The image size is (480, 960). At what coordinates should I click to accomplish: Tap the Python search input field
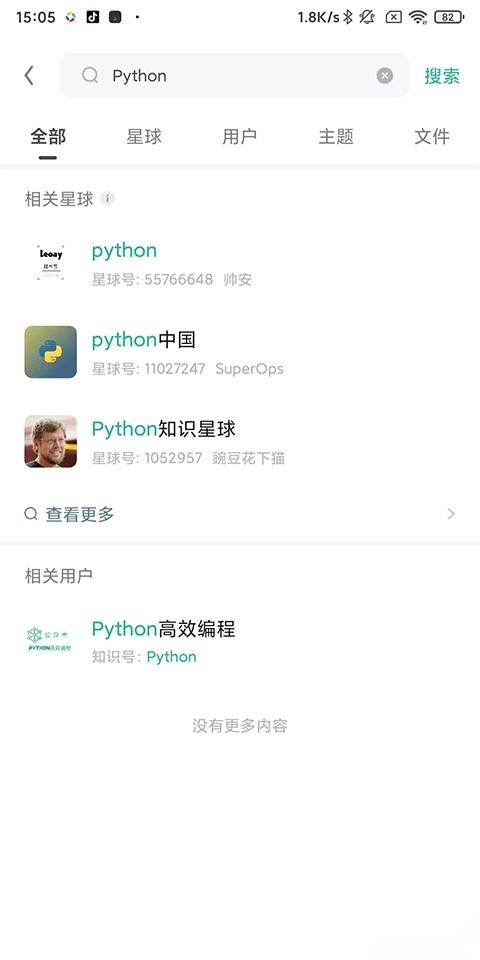tap(234, 75)
